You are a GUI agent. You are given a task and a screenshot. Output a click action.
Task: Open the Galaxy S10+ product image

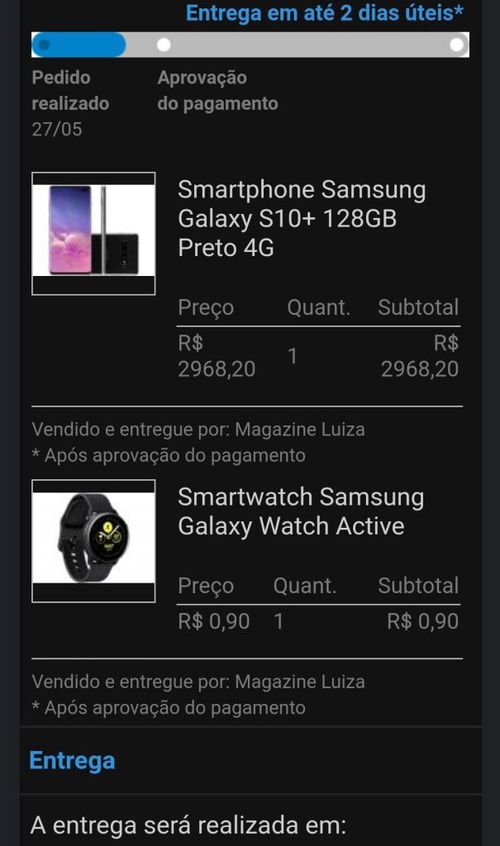pyautogui.click(x=94, y=234)
